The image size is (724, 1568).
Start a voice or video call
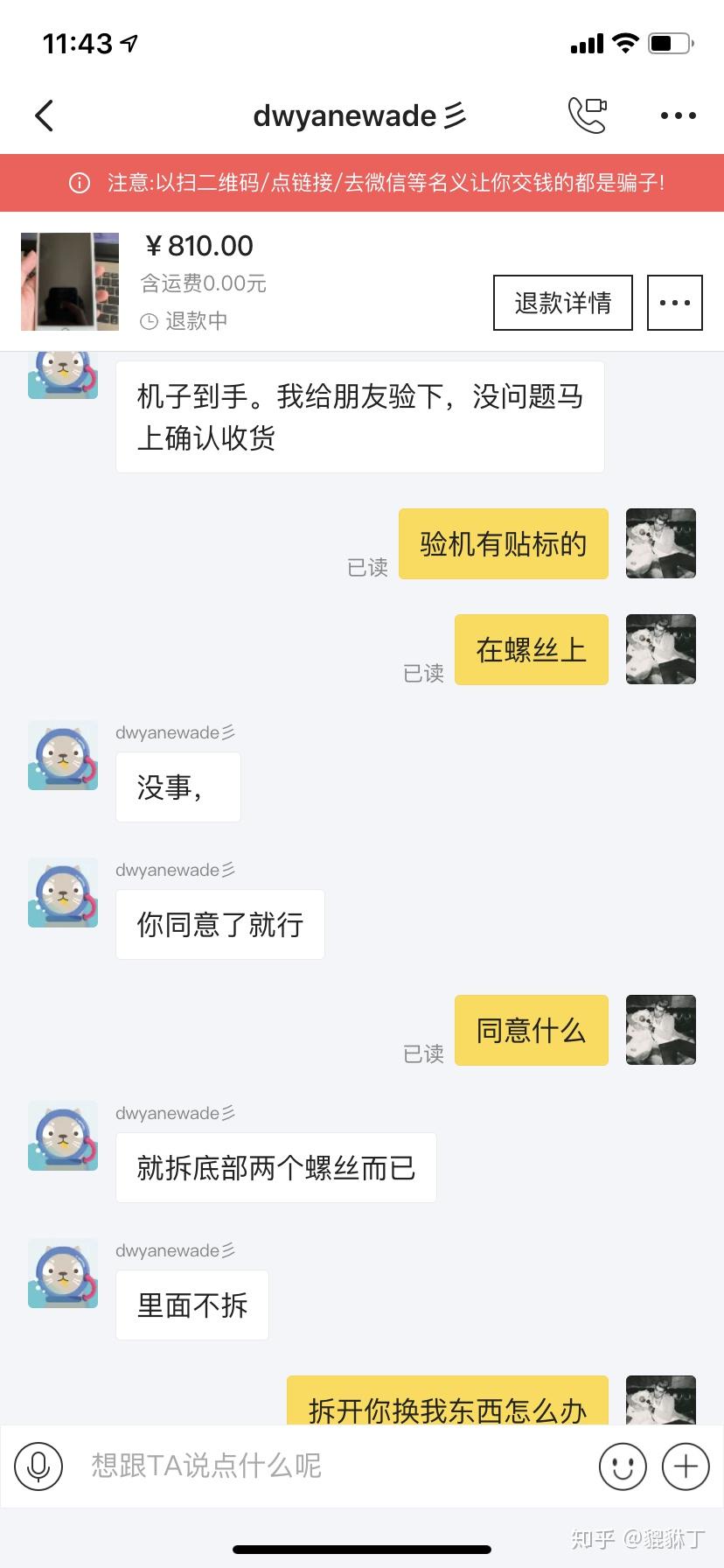click(587, 115)
